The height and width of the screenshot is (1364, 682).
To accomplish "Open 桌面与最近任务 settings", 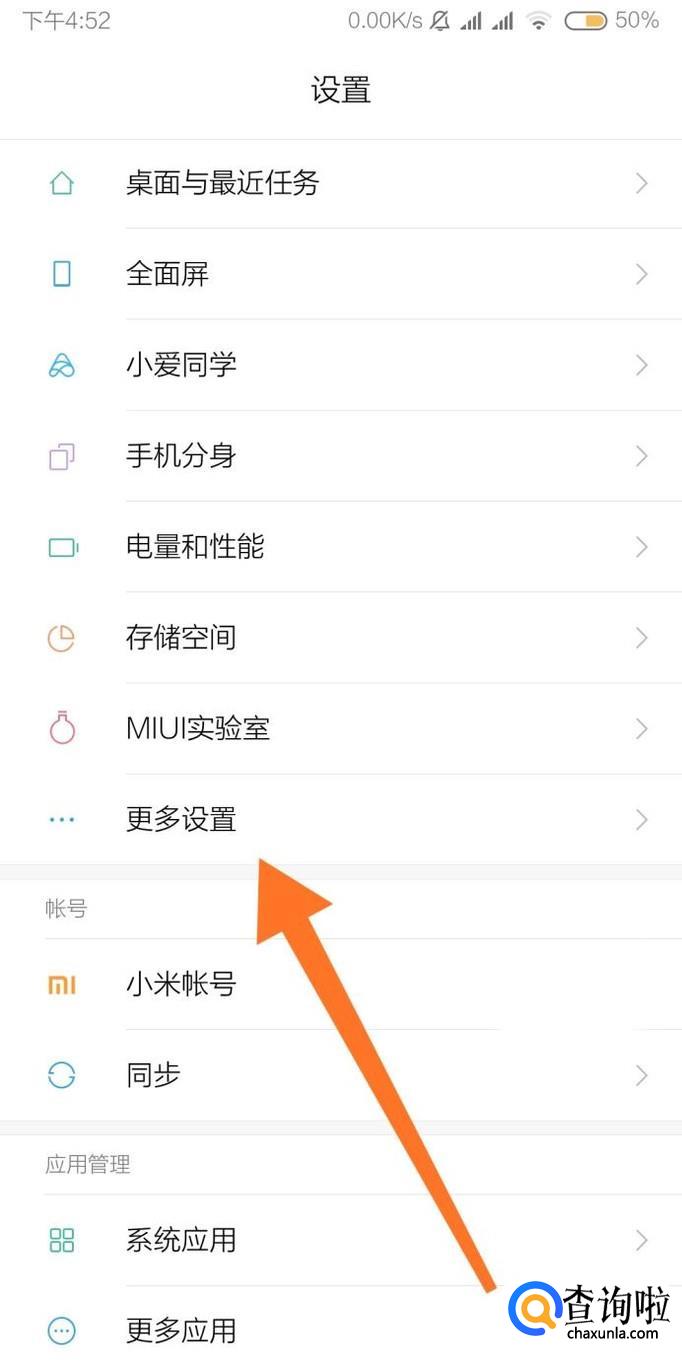I will tap(222, 183).
